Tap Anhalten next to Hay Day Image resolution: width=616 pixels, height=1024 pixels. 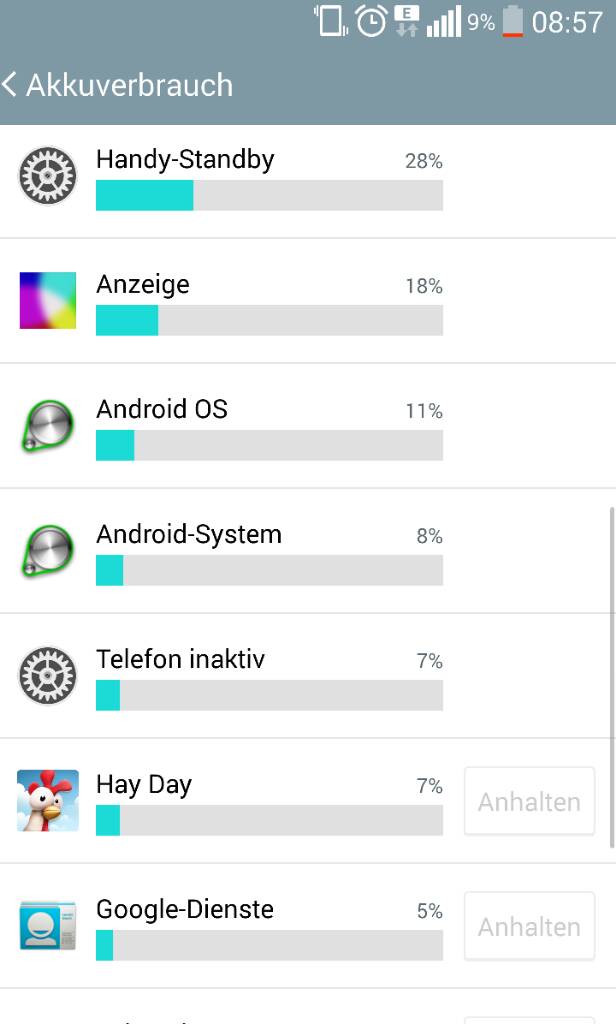pos(529,801)
